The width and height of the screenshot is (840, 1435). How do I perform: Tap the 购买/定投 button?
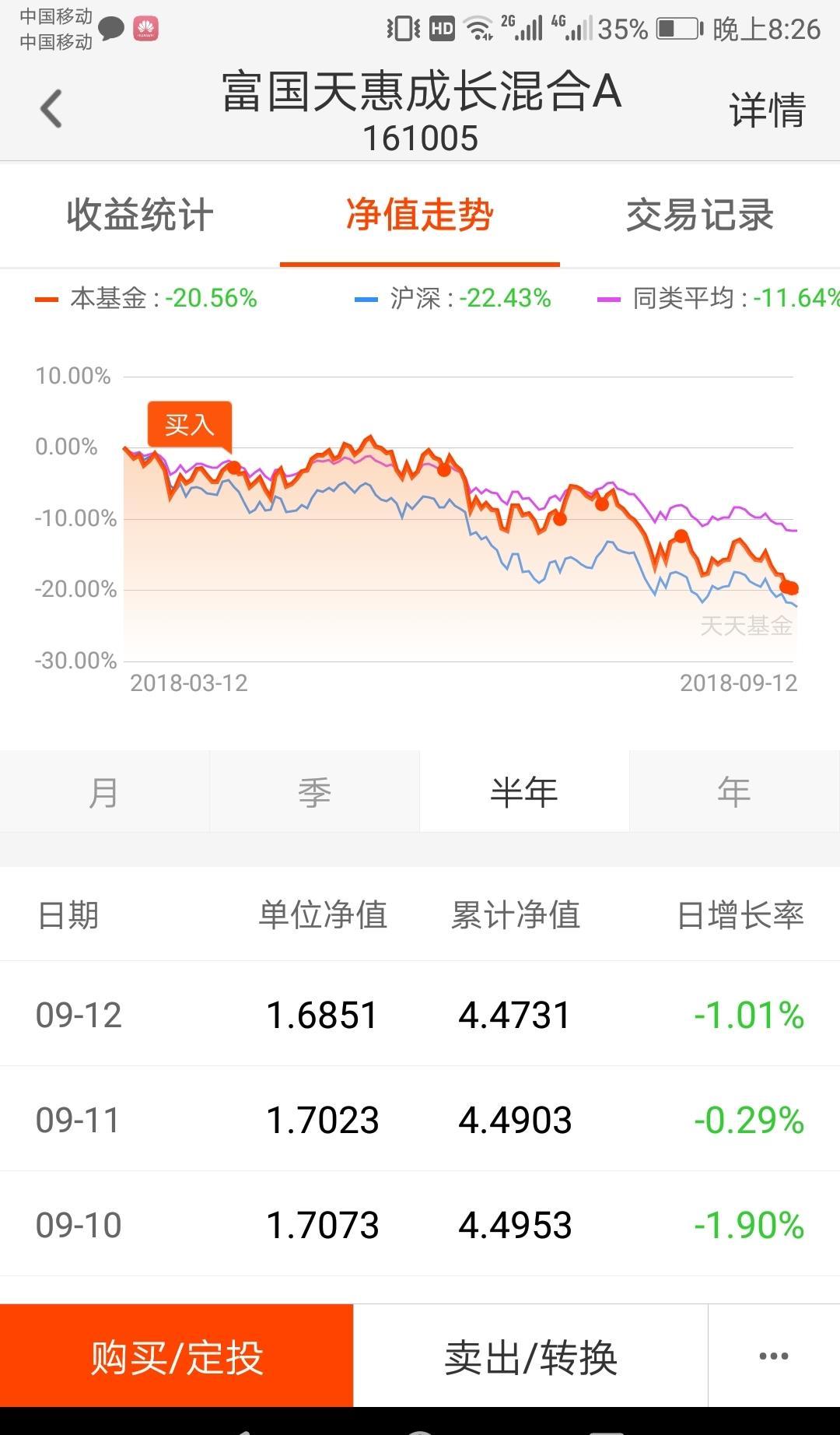(x=177, y=1356)
